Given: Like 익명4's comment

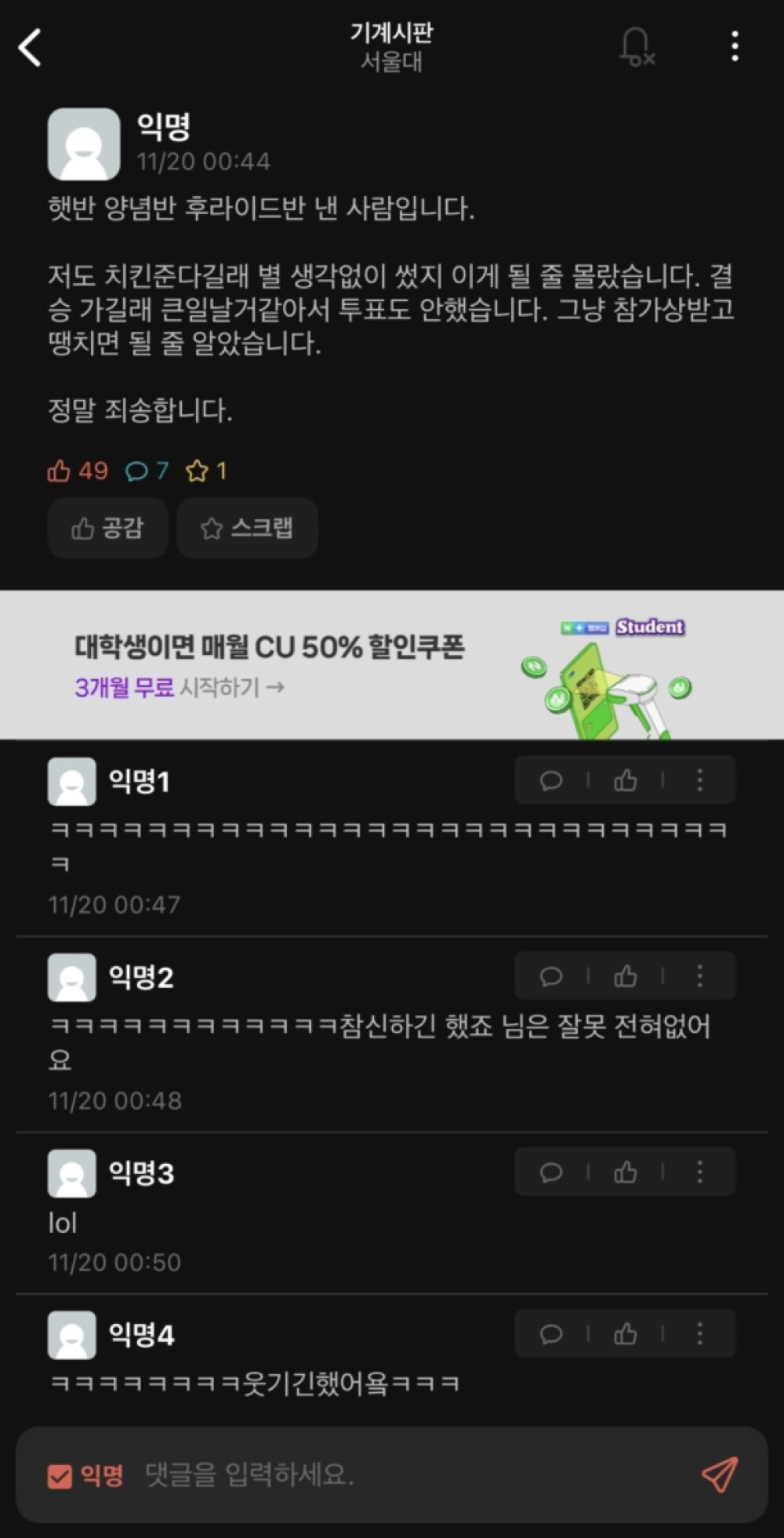Looking at the screenshot, I should (625, 1334).
